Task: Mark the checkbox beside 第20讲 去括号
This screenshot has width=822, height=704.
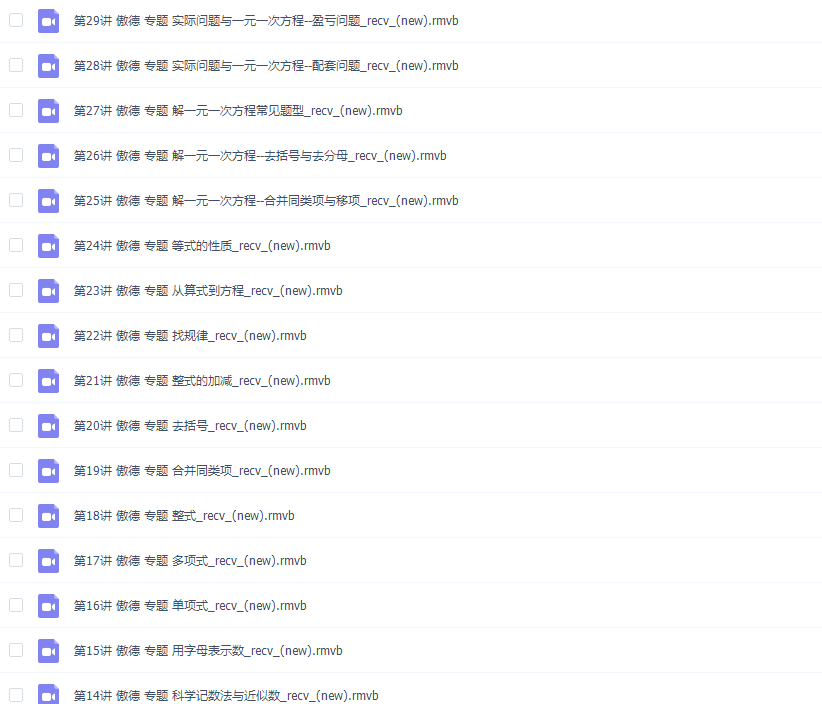Action: pos(16,425)
